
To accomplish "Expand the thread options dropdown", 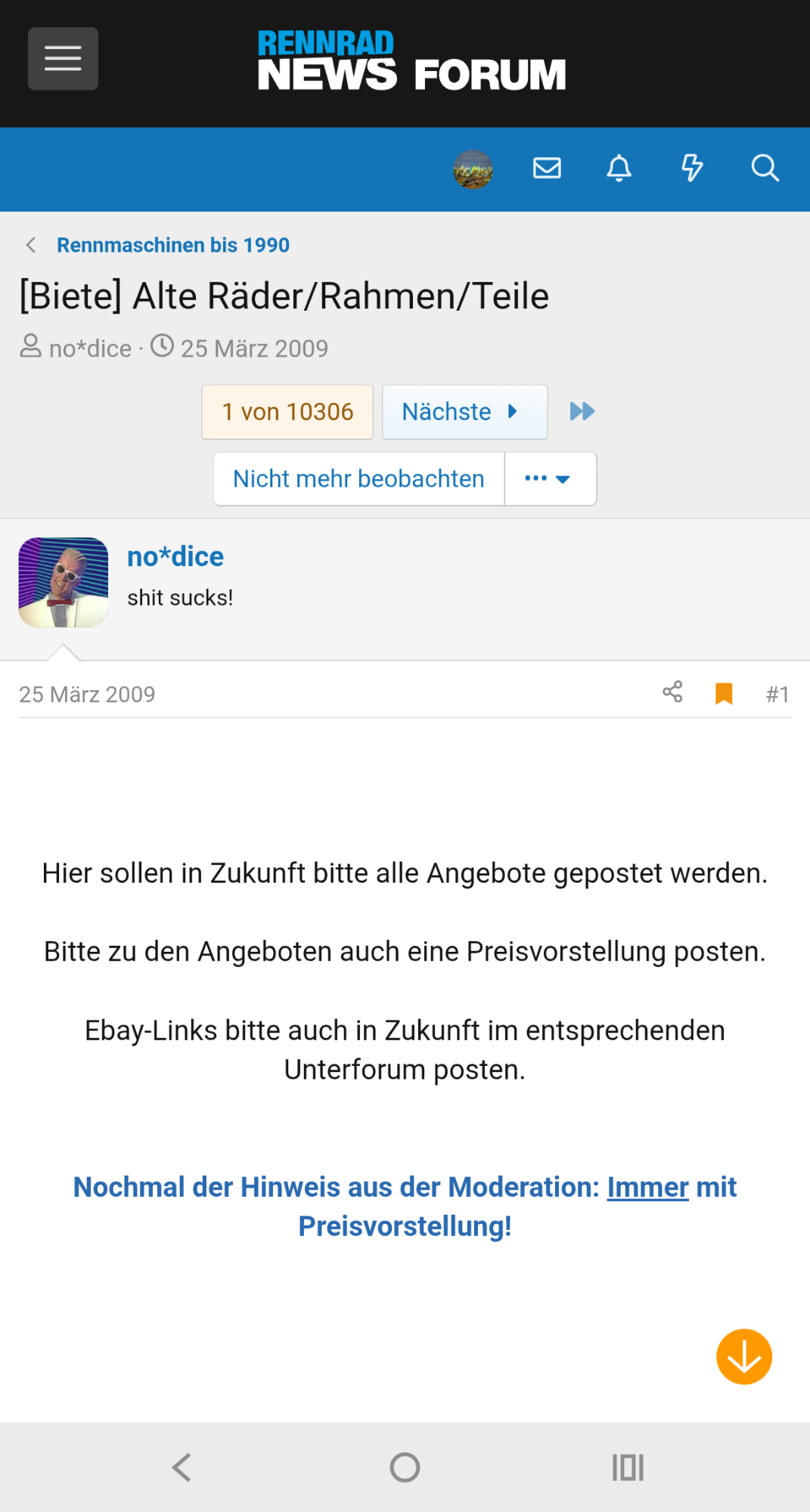I will pos(550,479).
